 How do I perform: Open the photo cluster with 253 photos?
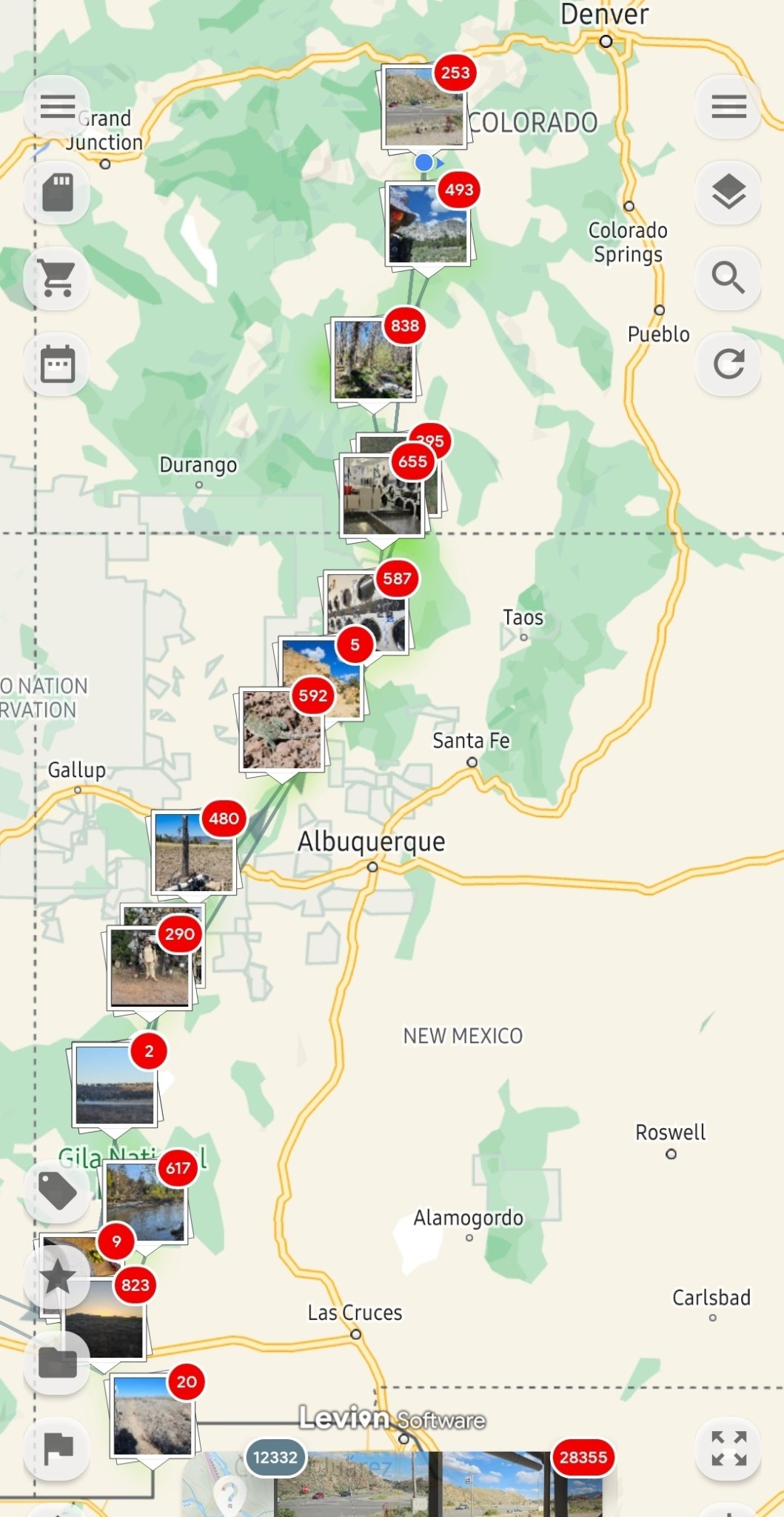[423, 107]
